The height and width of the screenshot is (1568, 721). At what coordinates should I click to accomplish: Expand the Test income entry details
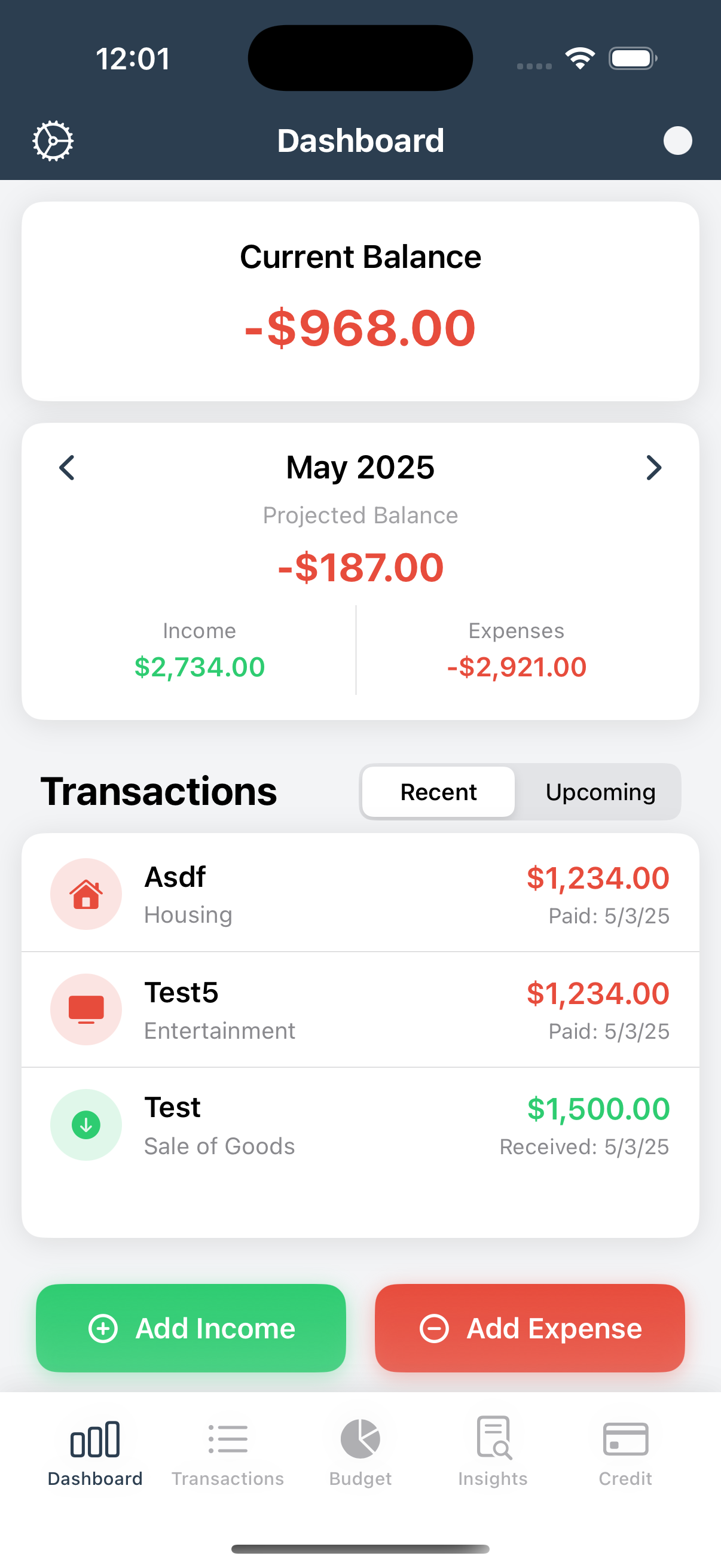(360, 1125)
